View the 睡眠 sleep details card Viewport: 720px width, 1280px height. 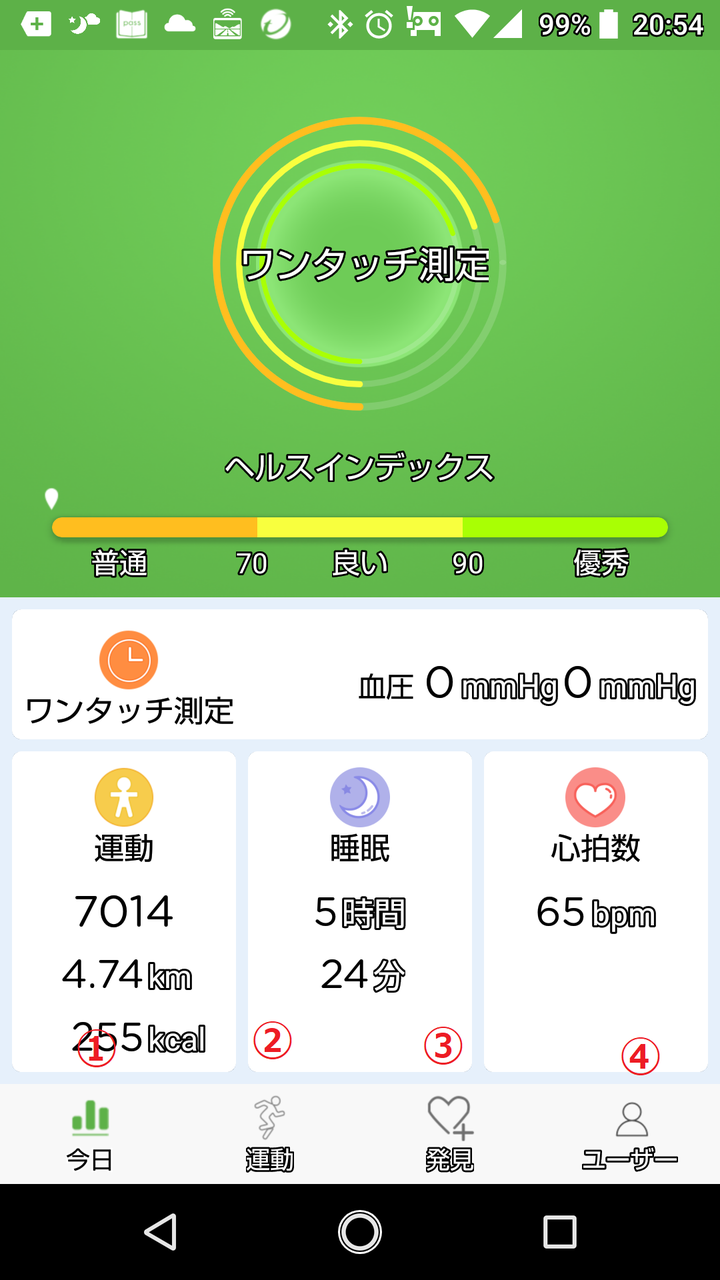click(x=360, y=910)
